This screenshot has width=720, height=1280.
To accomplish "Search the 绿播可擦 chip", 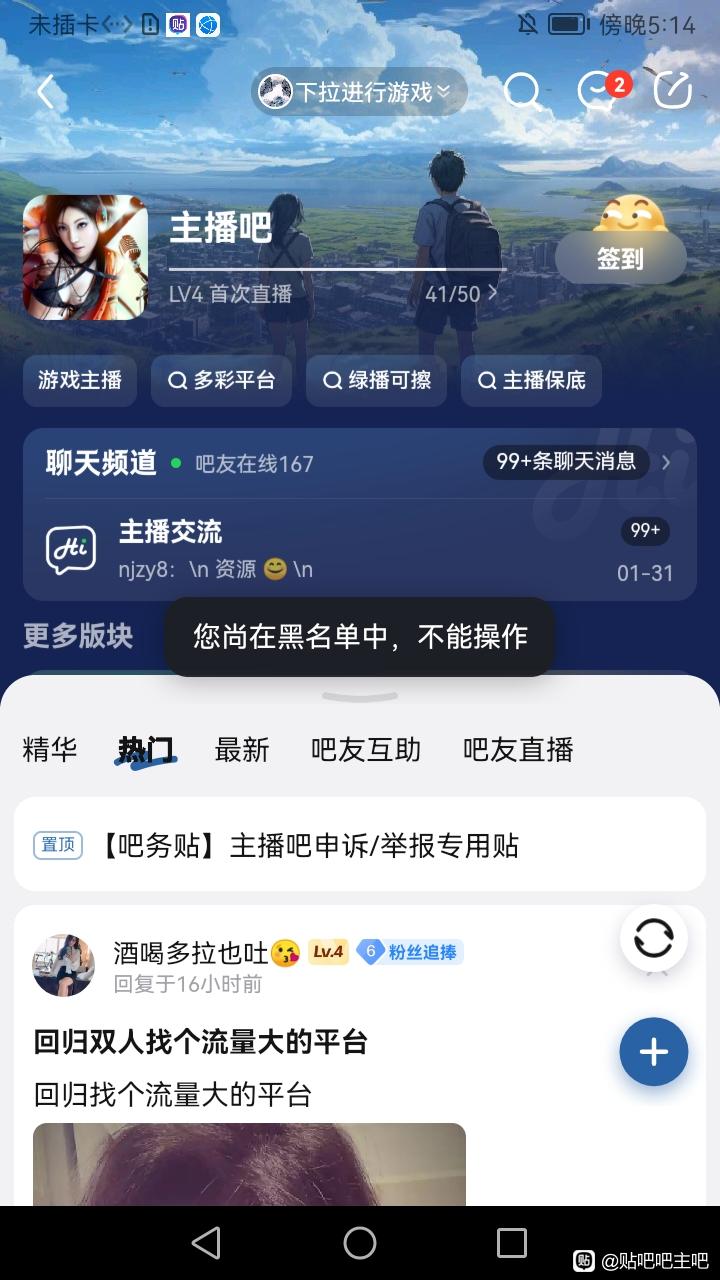I will click(376, 381).
